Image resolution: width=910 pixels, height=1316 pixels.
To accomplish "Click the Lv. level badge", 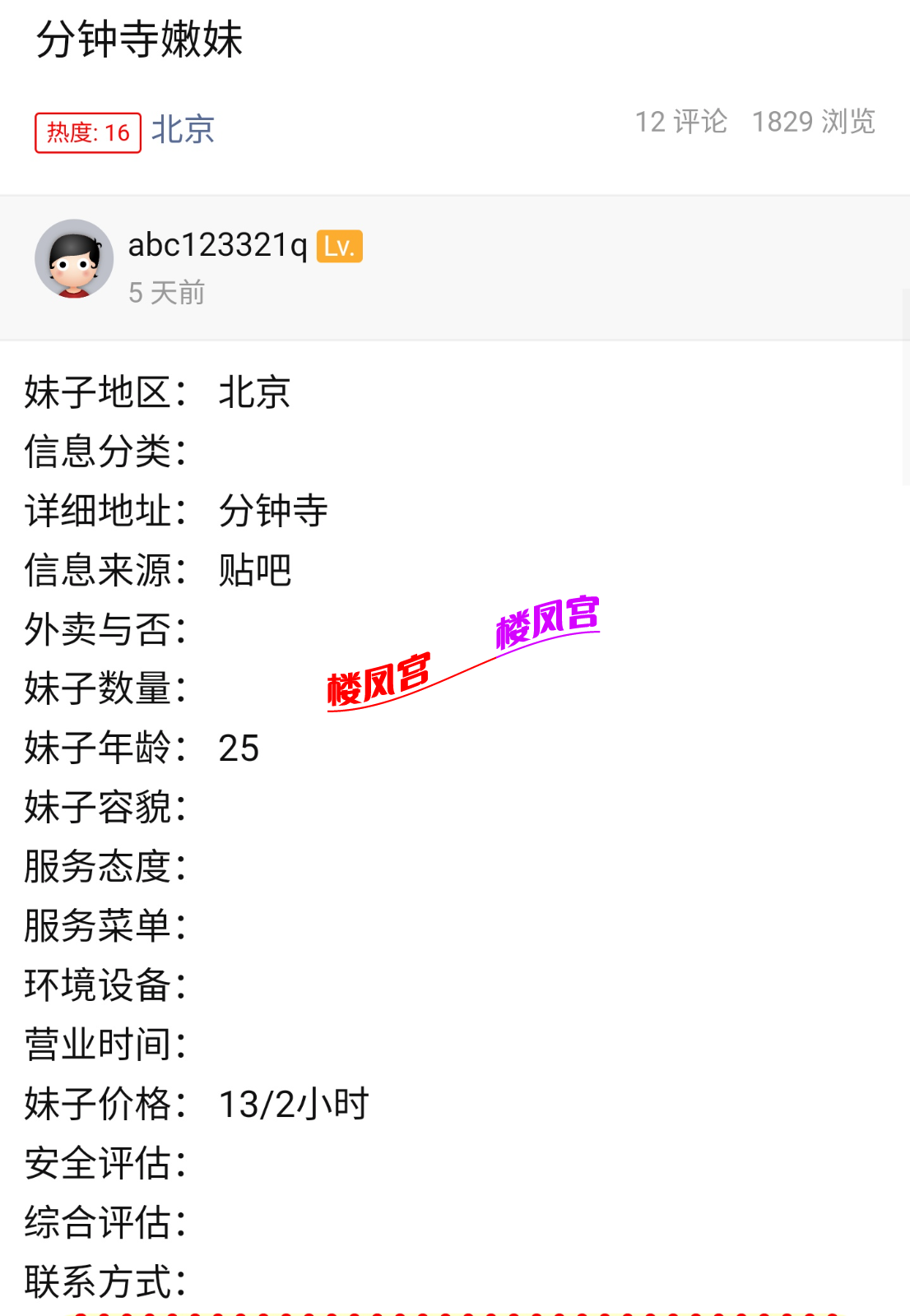I will click(x=340, y=246).
